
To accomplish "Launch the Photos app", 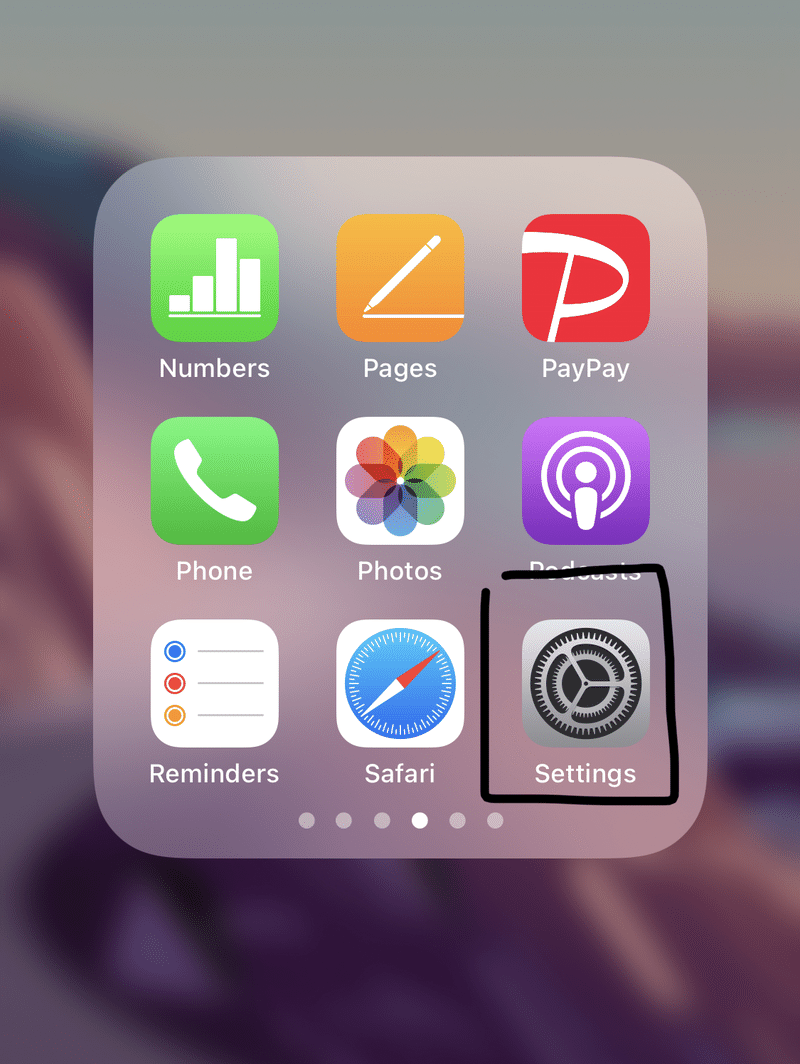I will click(x=400, y=481).
